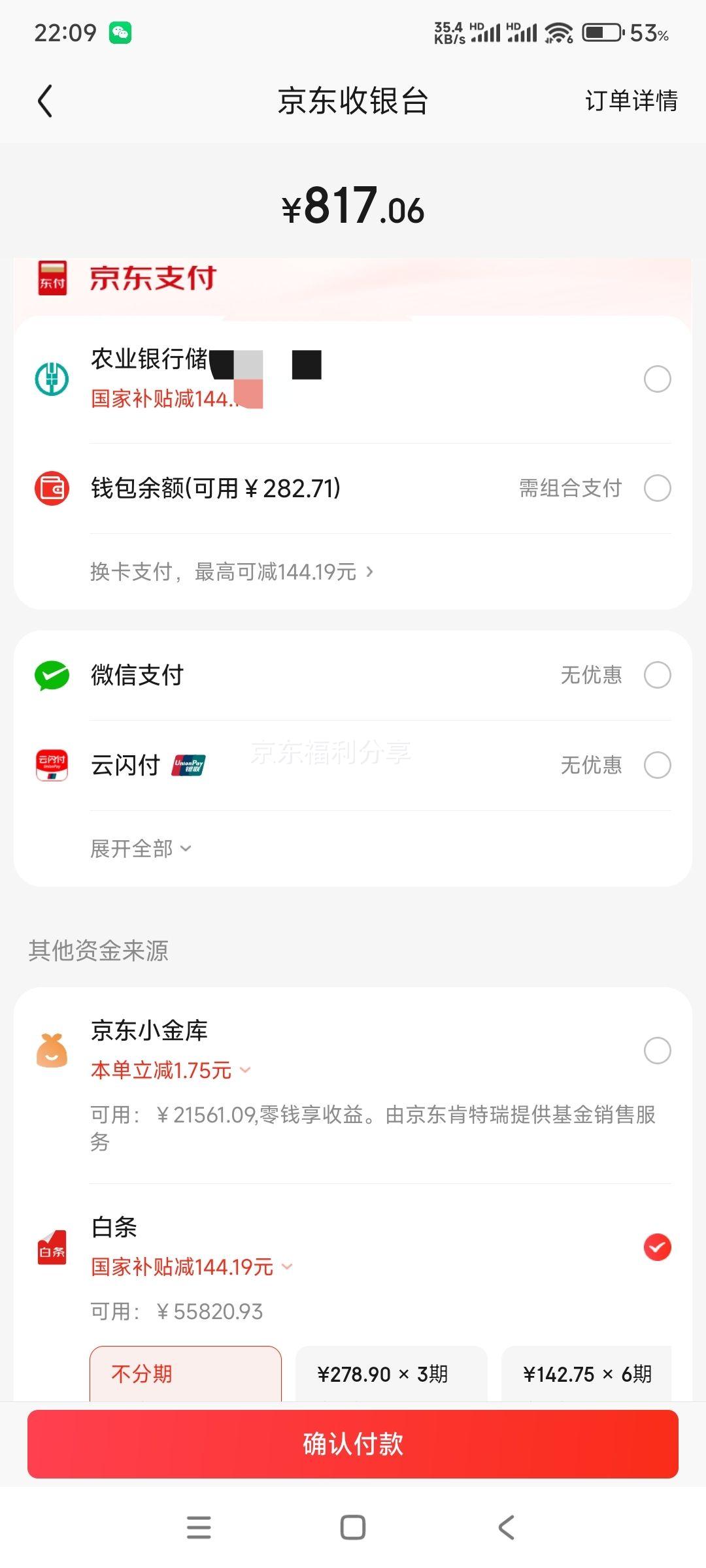Open 换卡支付 switch card offer link
Image resolution: width=706 pixels, height=1568 pixels.
click(232, 572)
